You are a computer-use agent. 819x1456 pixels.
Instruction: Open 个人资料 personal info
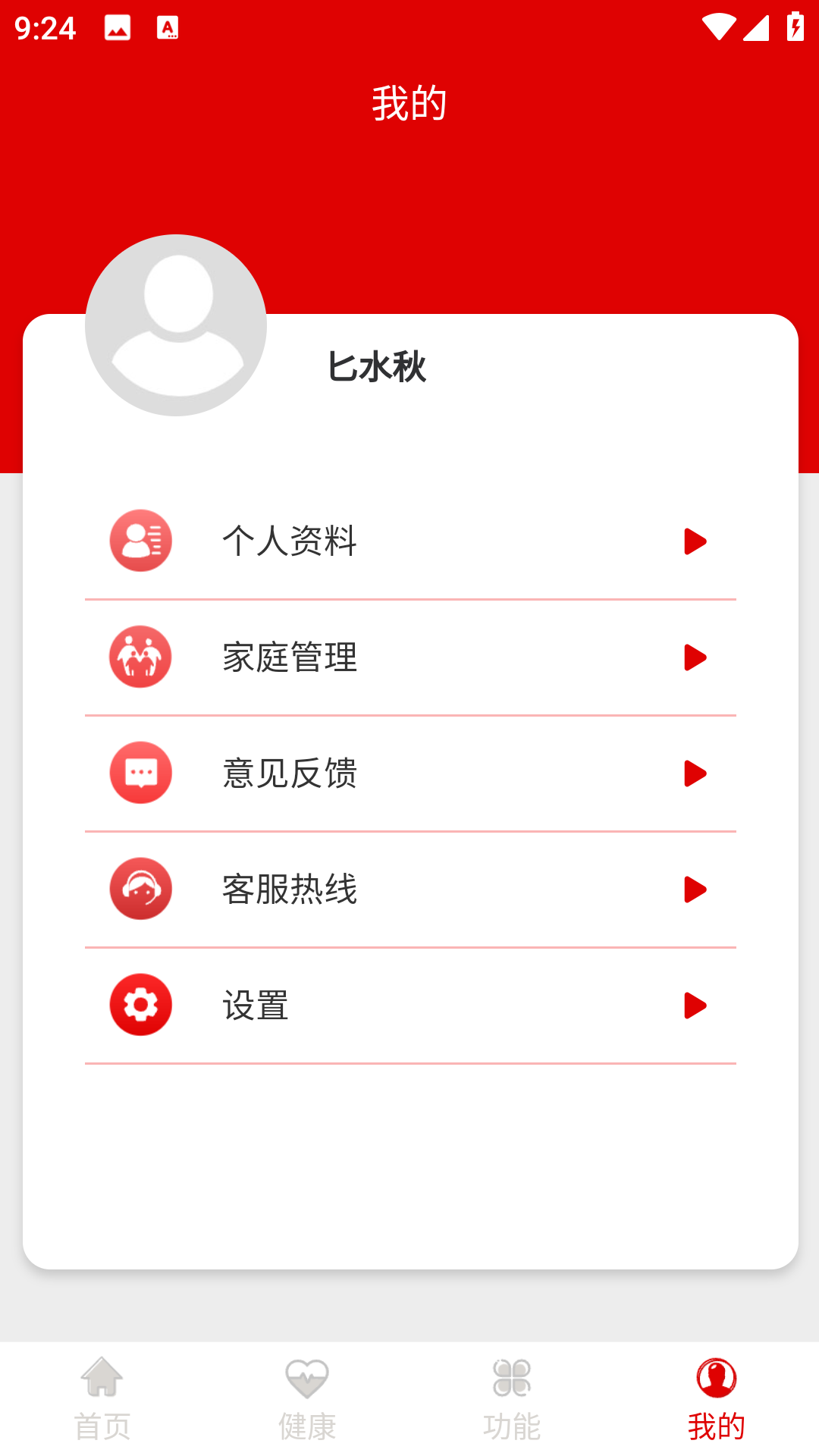tap(409, 541)
